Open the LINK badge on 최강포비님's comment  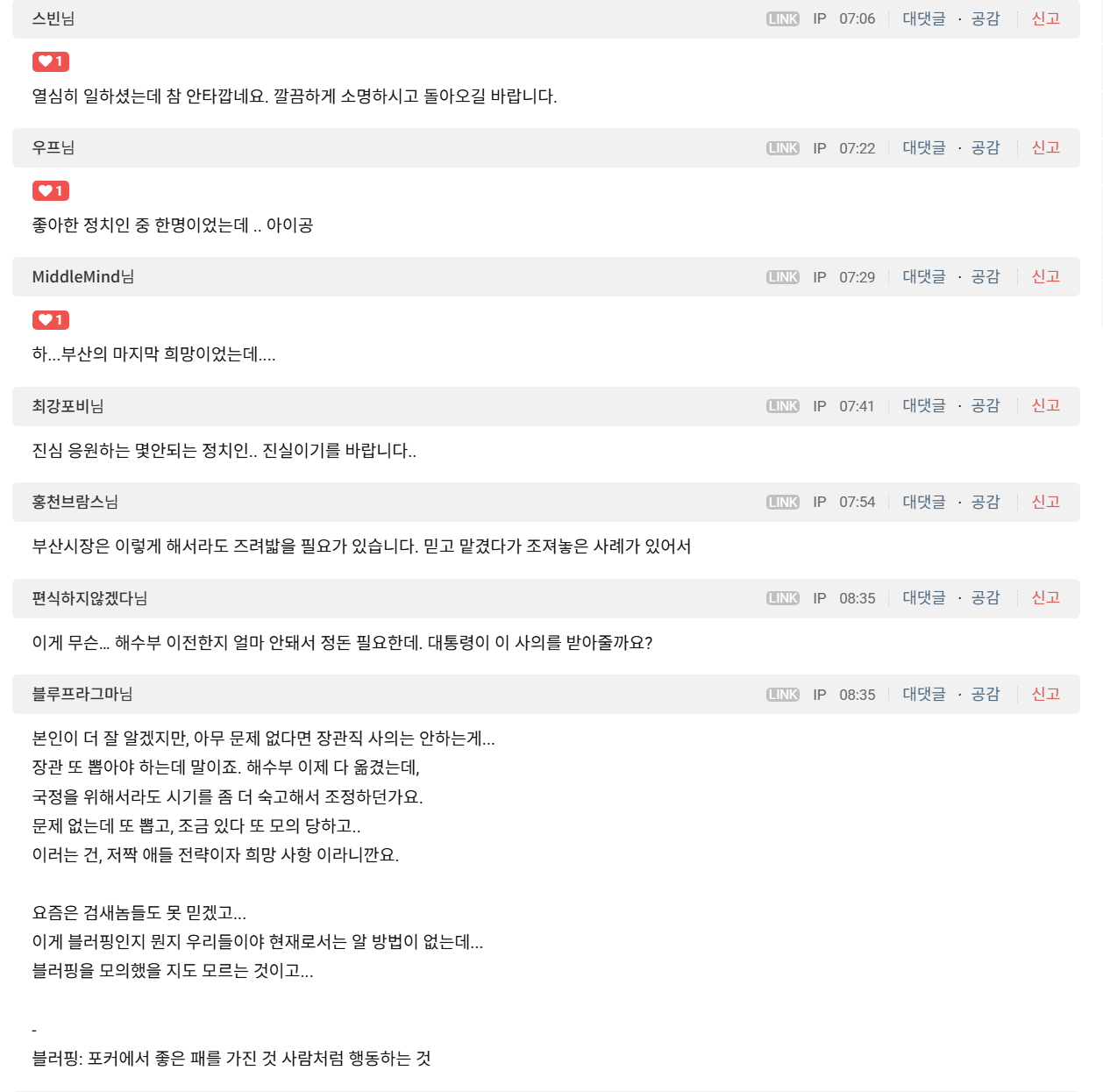[782, 406]
